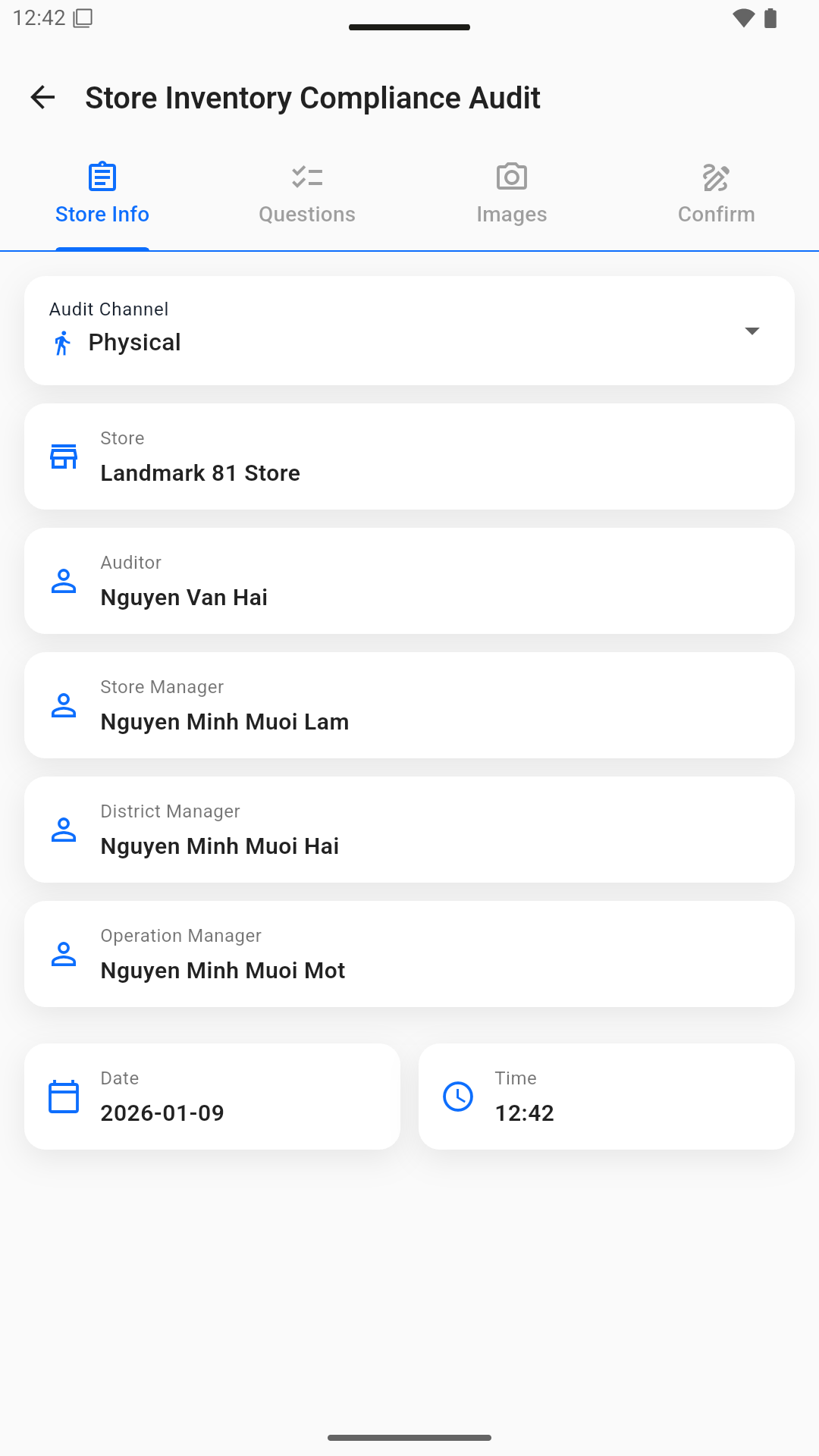Select the Store Info tab
The image size is (819, 1456).
(x=102, y=194)
